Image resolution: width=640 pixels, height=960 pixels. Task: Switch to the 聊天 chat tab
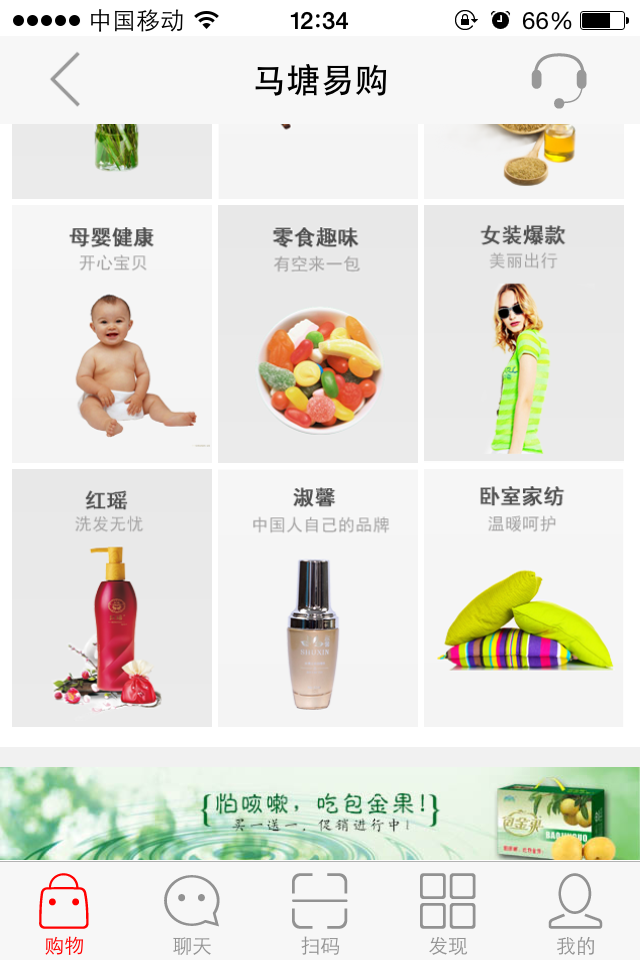pyautogui.click(x=192, y=913)
